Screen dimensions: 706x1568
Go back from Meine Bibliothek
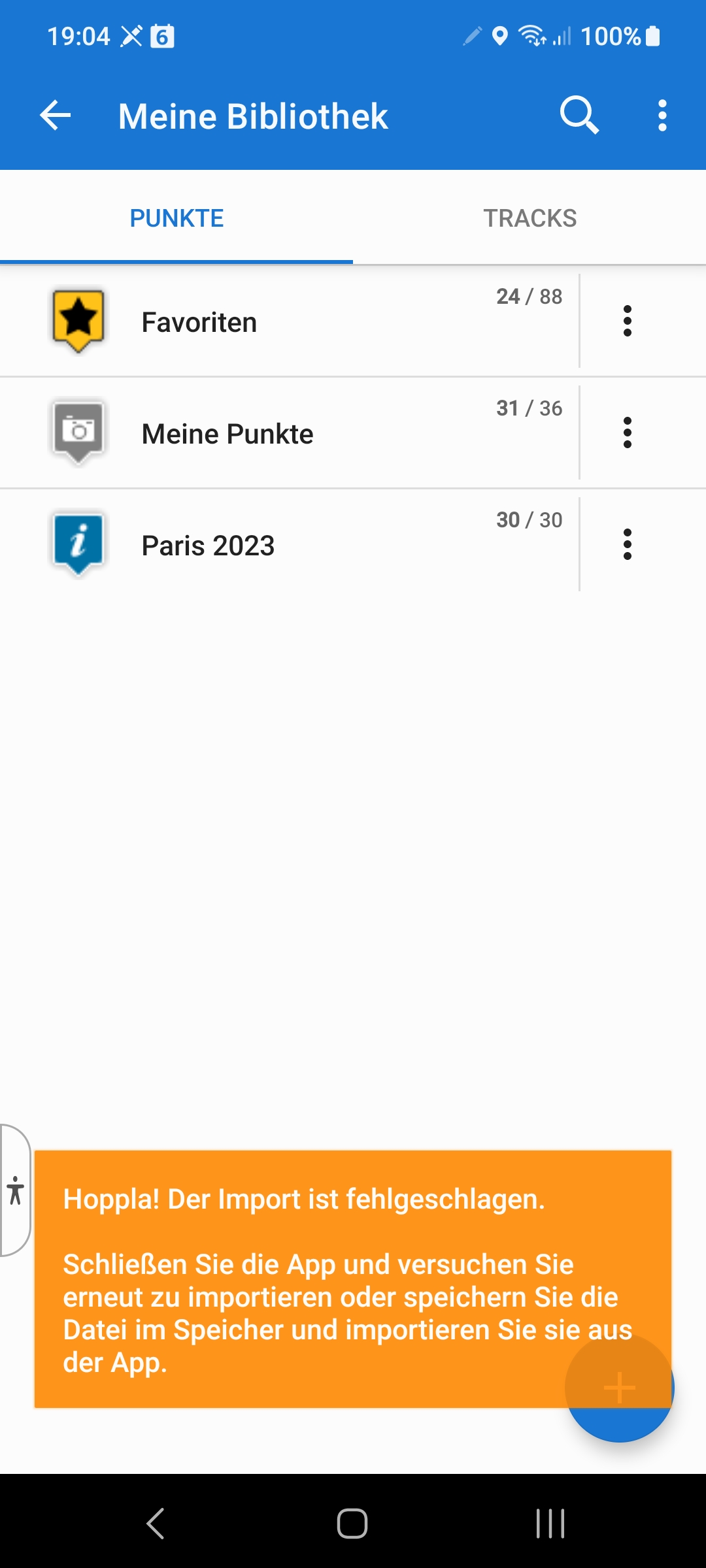coord(56,116)
